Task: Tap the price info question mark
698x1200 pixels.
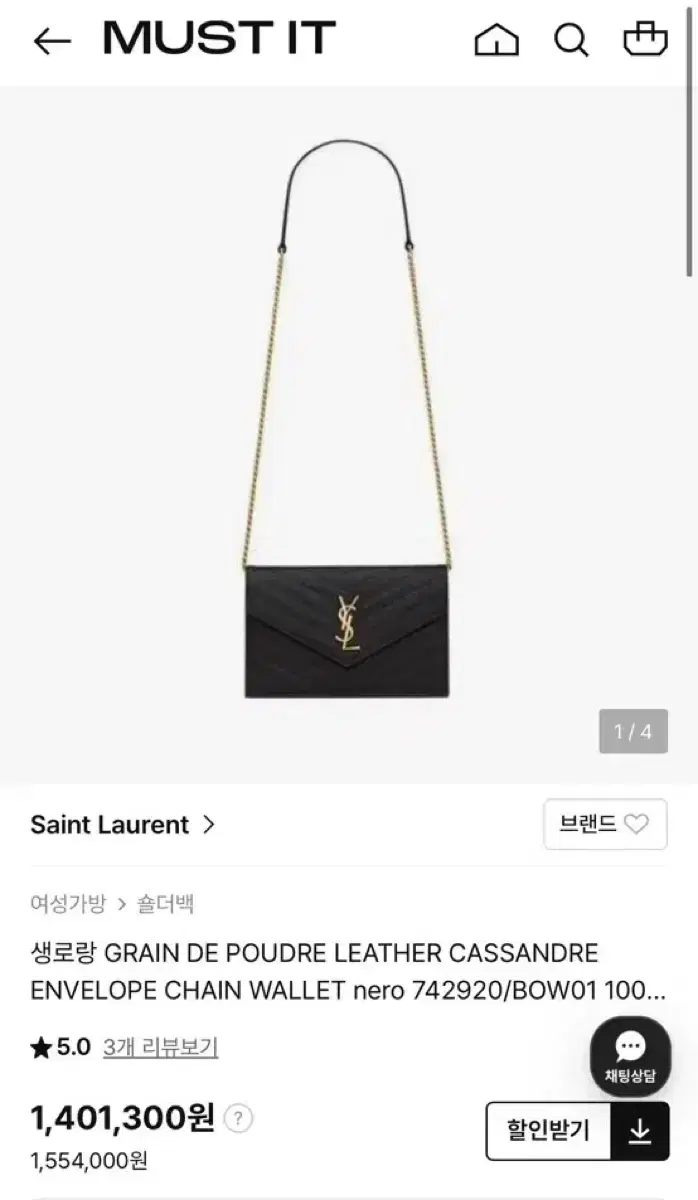Action: pos(238,1118)
